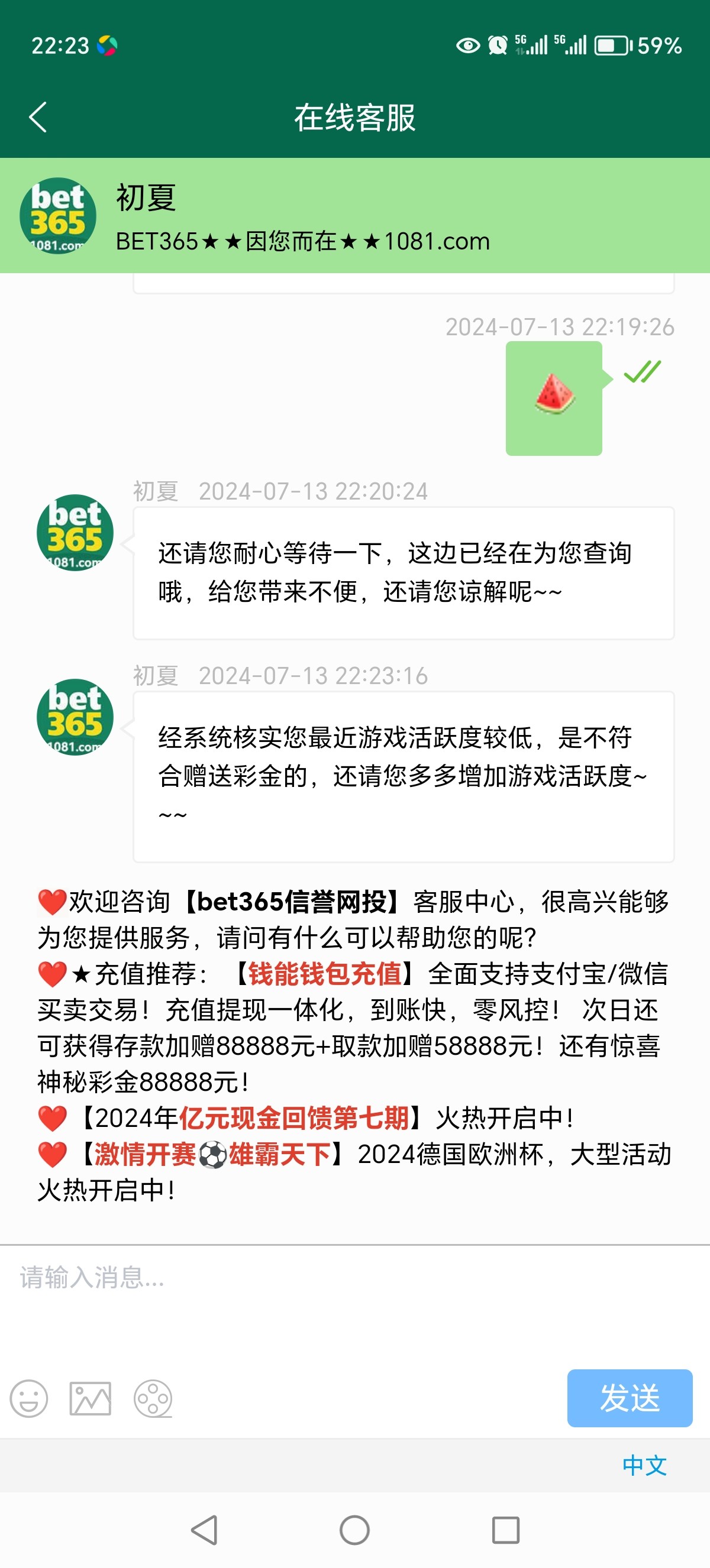Open the system recent apps button
Image resolution: width=710 pixels, height=1568 pixels.
pos(505,1530)
